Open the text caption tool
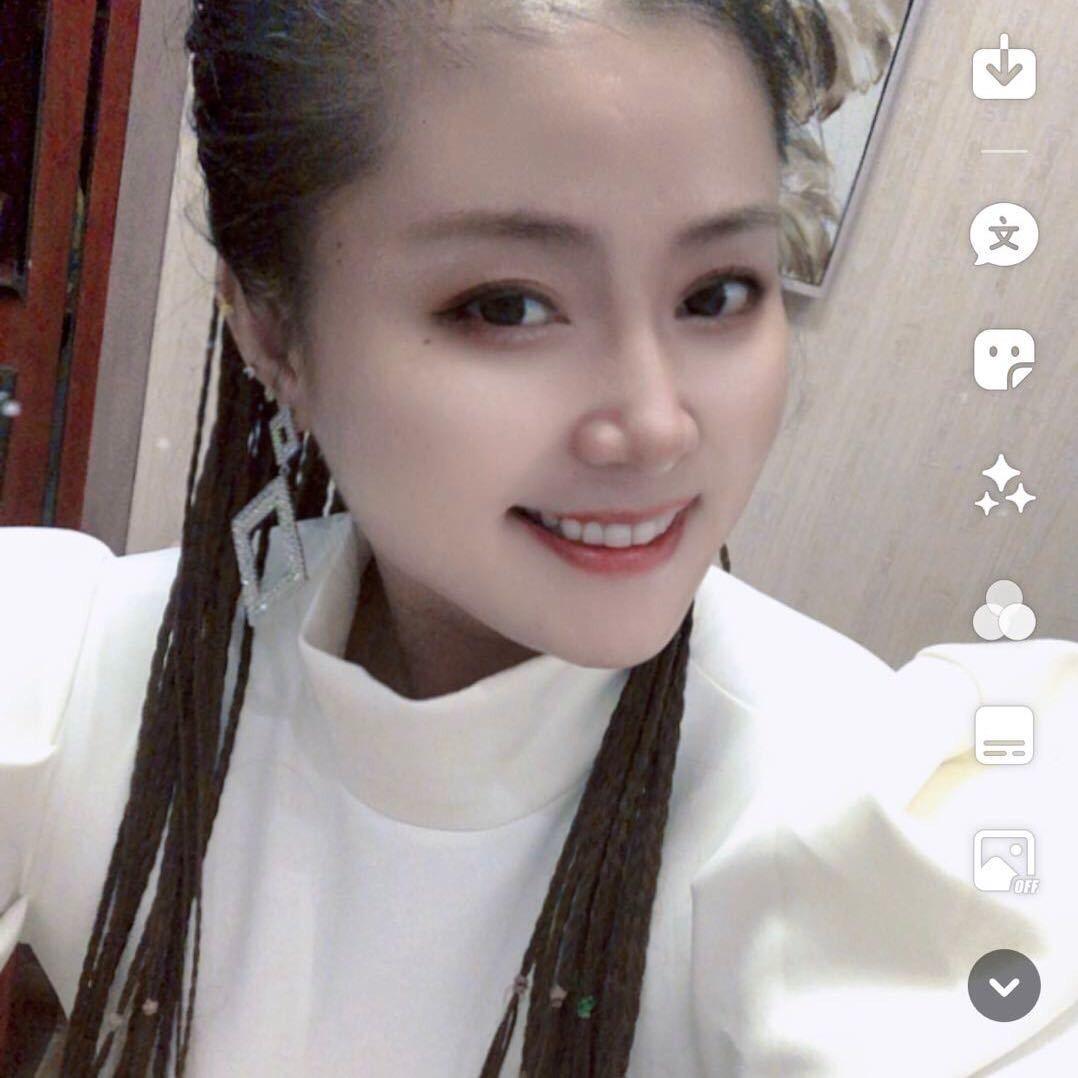 [1004, 236]
